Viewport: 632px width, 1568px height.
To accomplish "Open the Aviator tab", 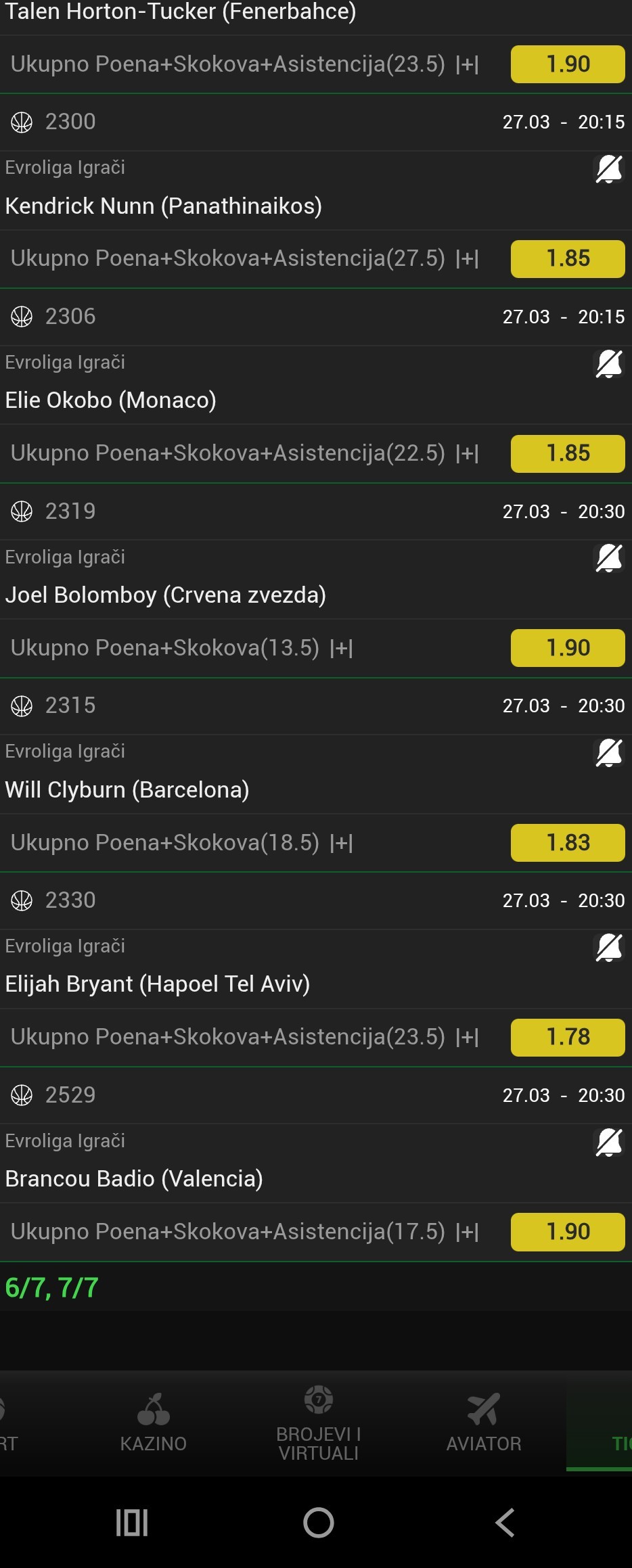I will point(484,1422).
